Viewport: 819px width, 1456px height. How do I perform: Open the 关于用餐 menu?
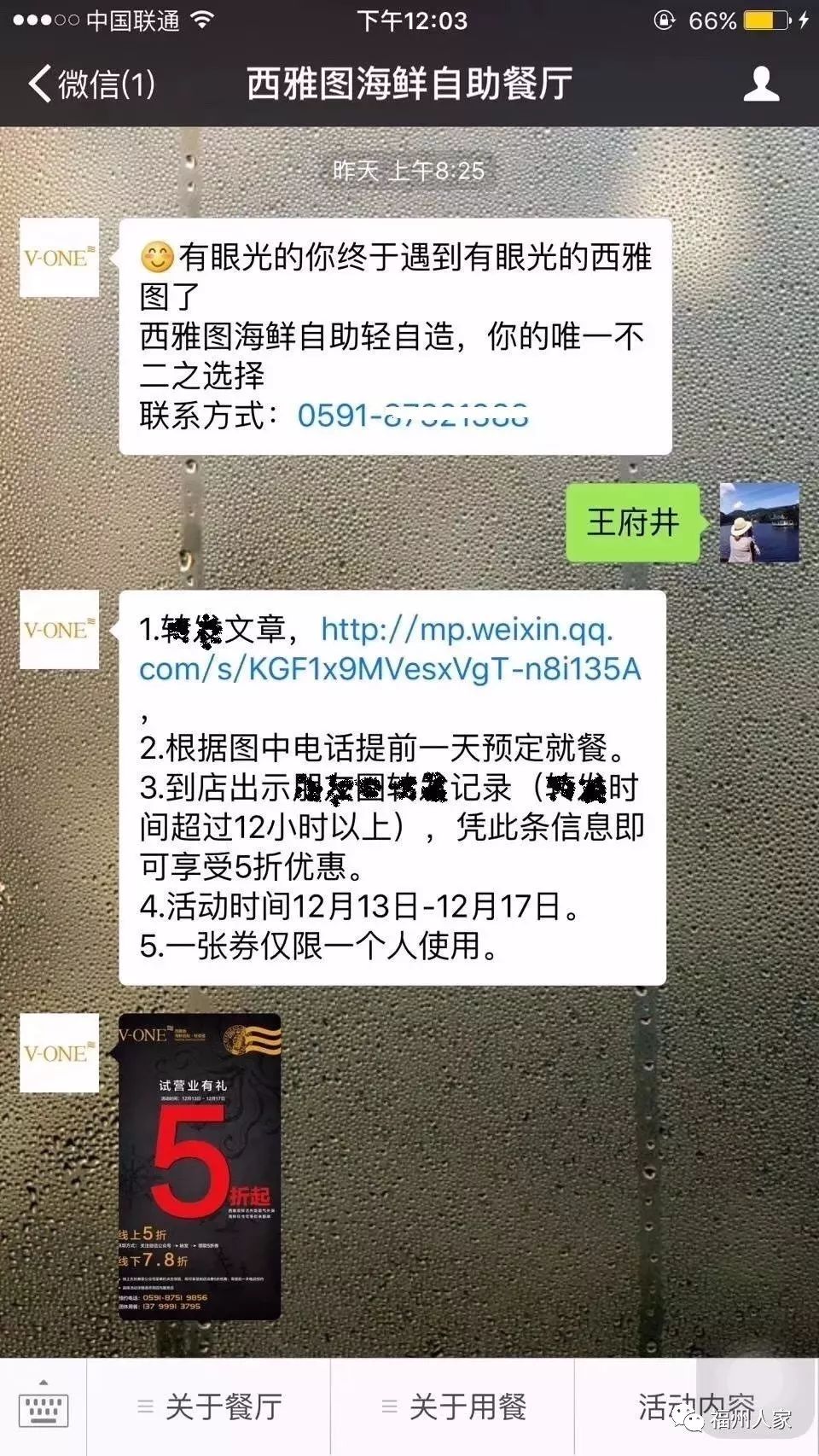tap(453, 1406)
